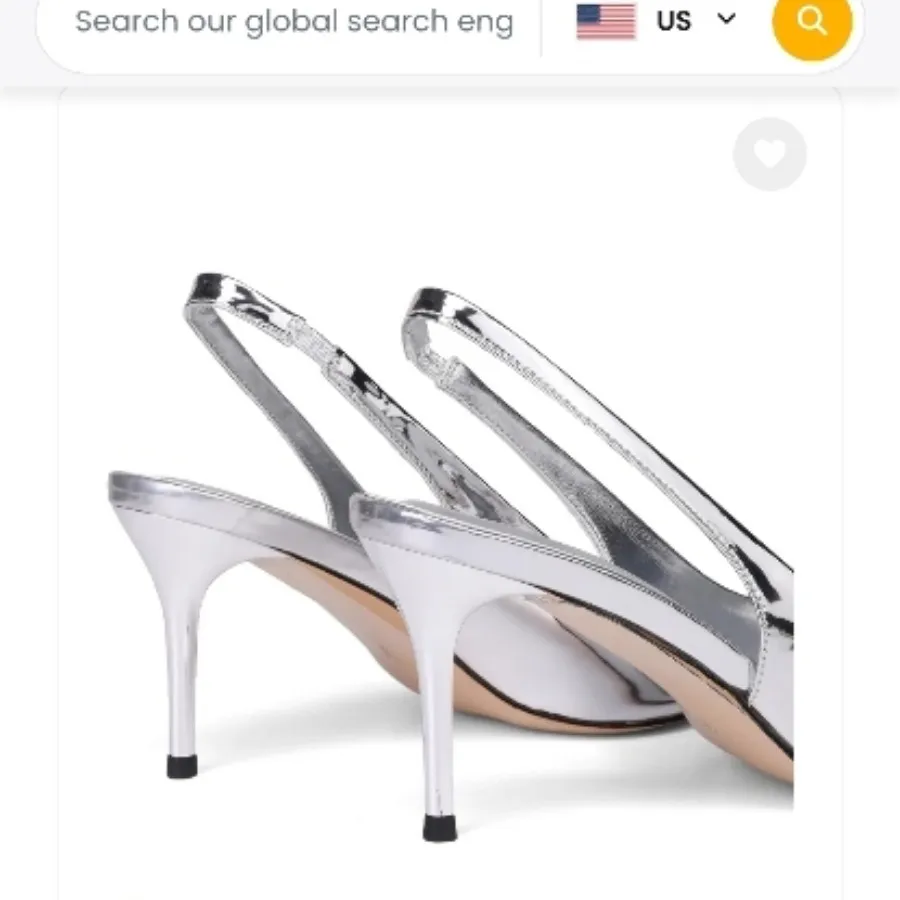Tap the global search engine search field
900x900 pixels.
point(293,22)
